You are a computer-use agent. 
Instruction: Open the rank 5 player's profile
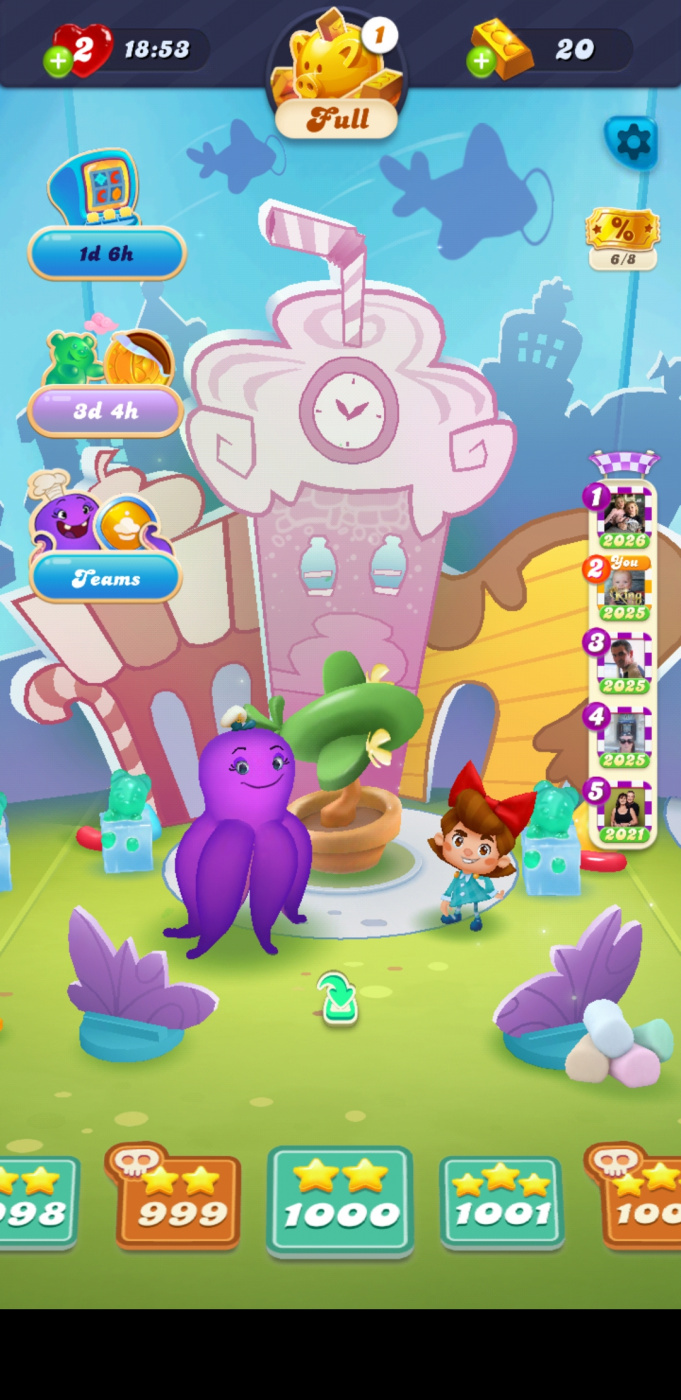click(x=625, y=812)
